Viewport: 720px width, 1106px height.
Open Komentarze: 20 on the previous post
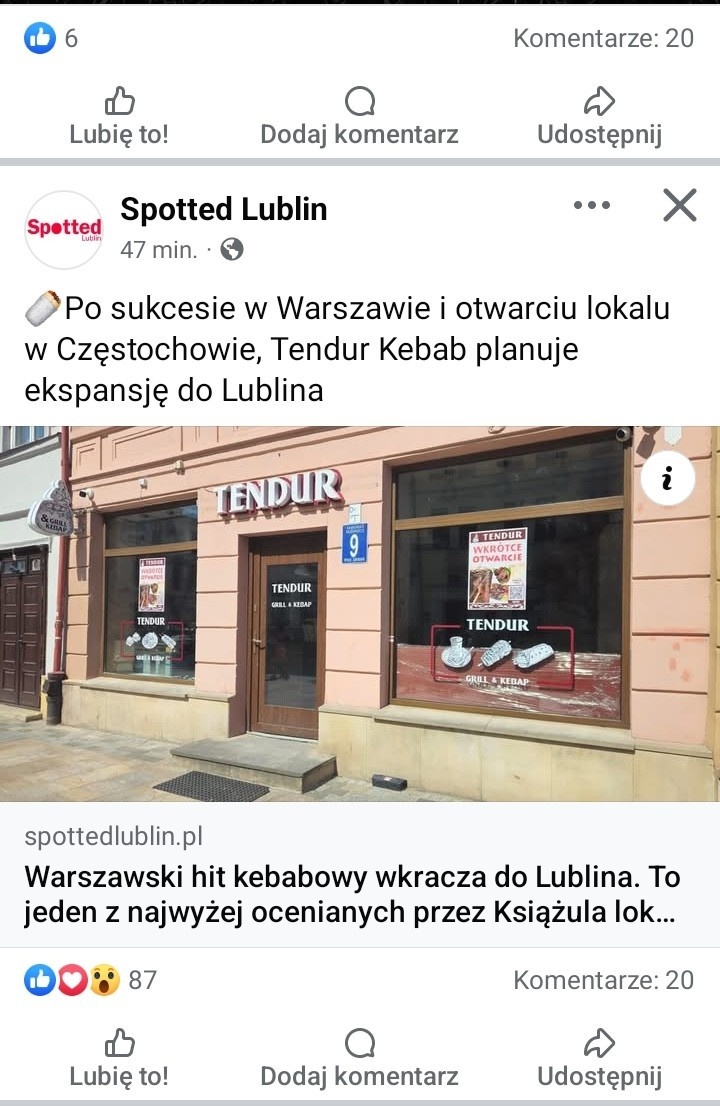pyautogui.click(x=603, y=39)
